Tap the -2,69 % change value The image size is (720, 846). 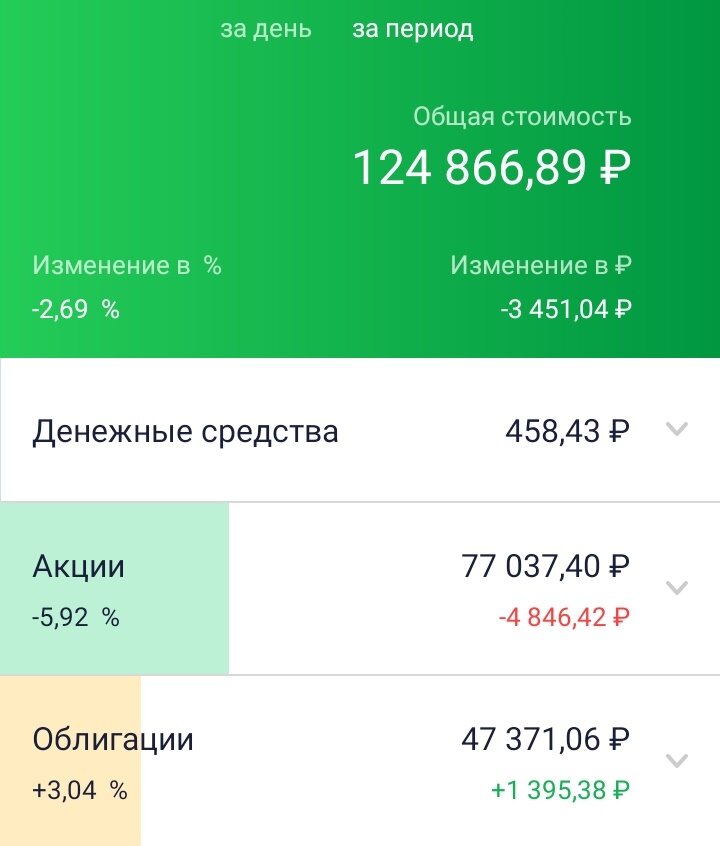click(74, 310)
